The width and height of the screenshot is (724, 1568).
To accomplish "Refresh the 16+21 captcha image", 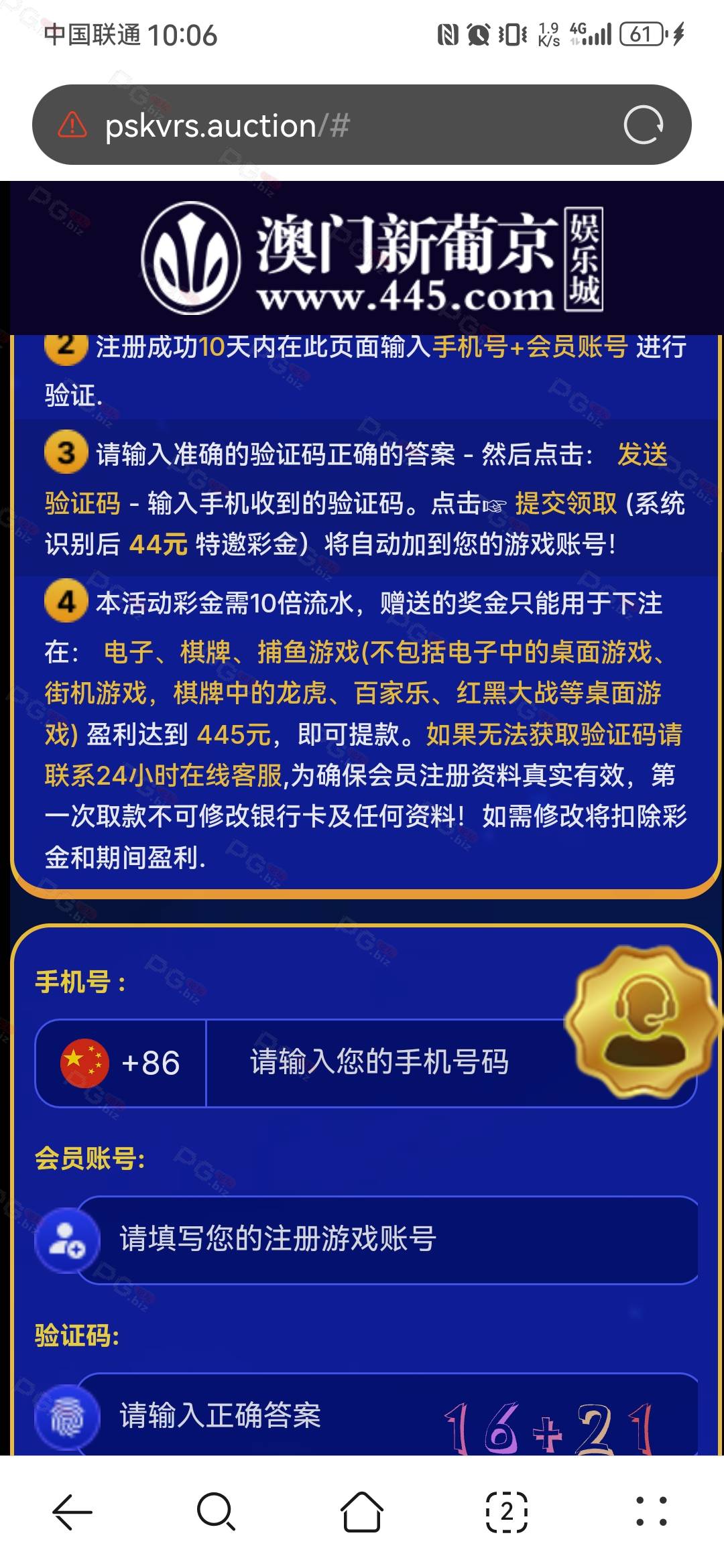I will [x=548, y=1429].
